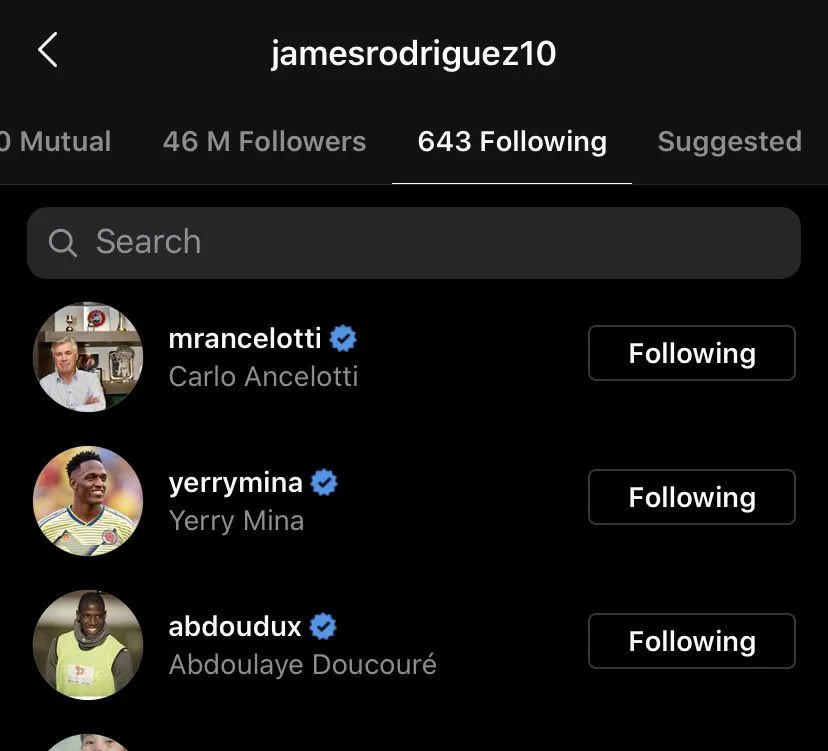This screenshot has width=828, height=751.
Task: Tap the Search field
Action: point(414,242)
